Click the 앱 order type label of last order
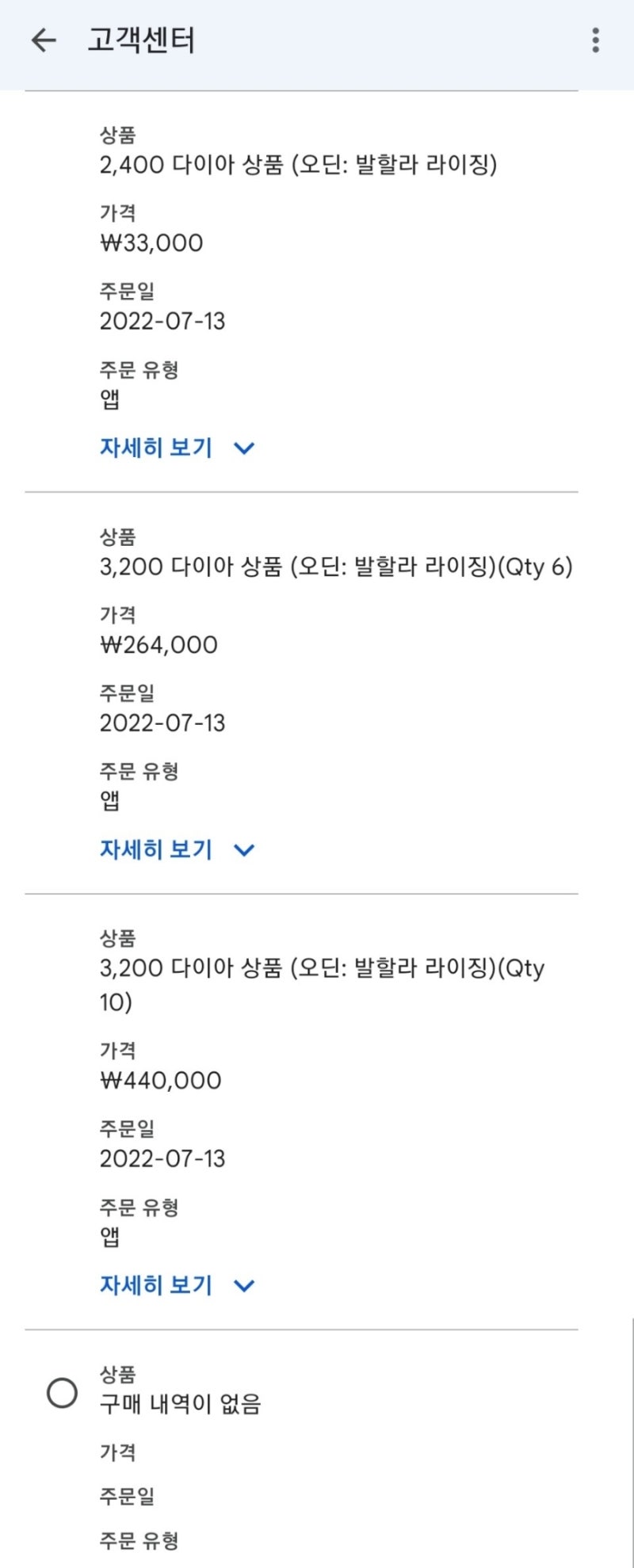 pyautogui.click(x=111, y=1238)
